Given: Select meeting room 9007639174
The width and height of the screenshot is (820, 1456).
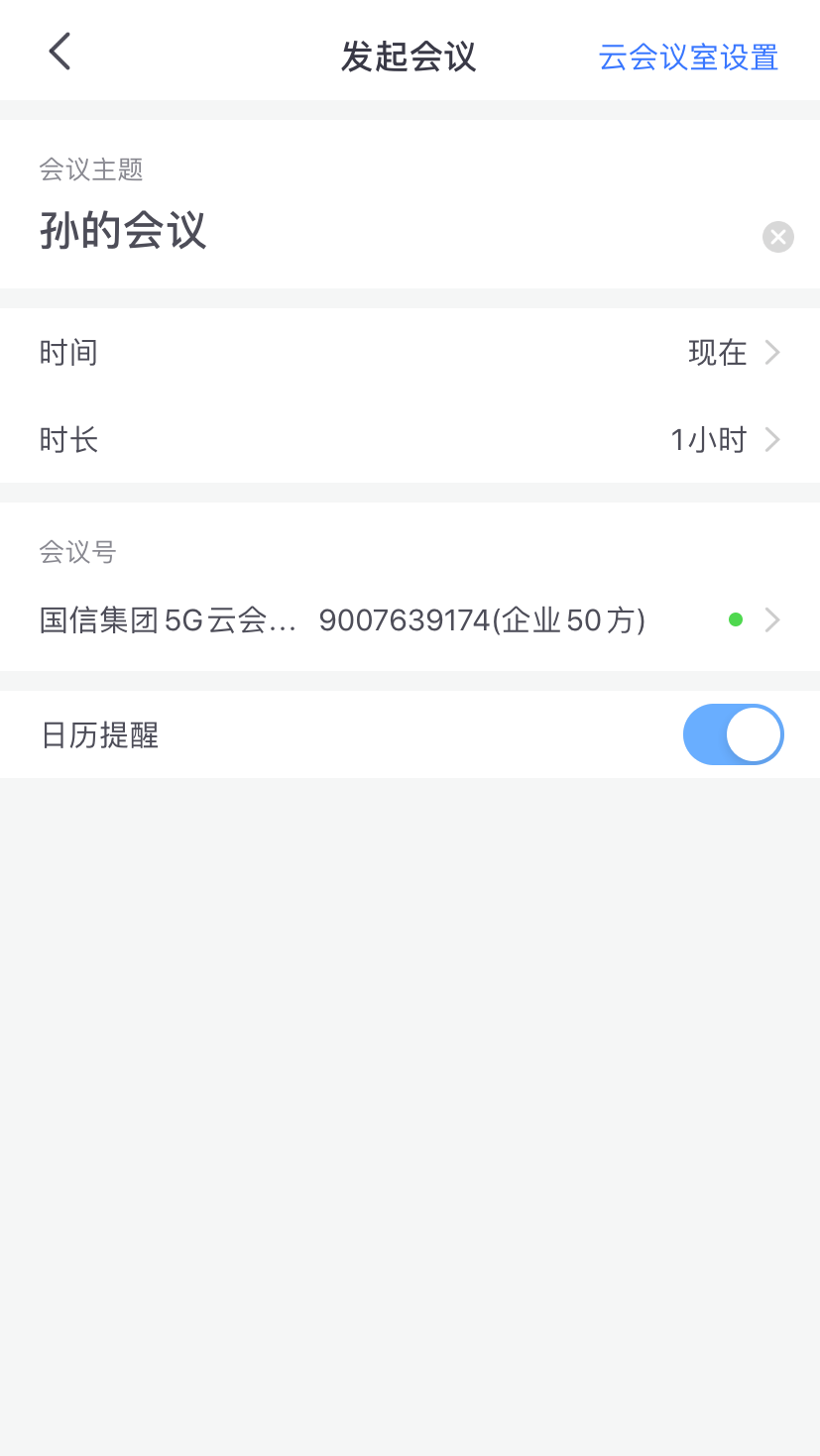Looking at the screenshot, I should [x=410, y=620].
